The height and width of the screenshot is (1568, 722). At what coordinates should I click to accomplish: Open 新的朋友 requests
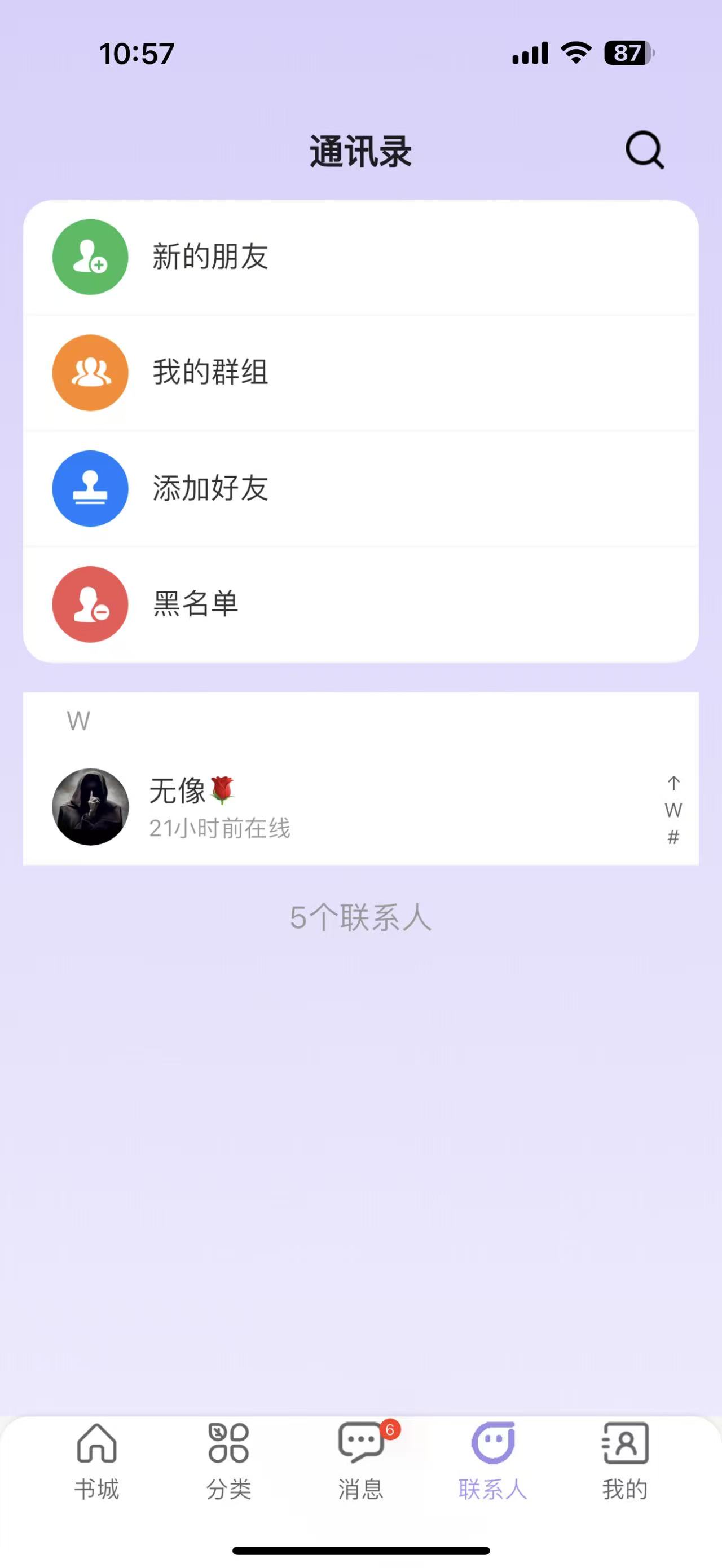pos(360,257)
